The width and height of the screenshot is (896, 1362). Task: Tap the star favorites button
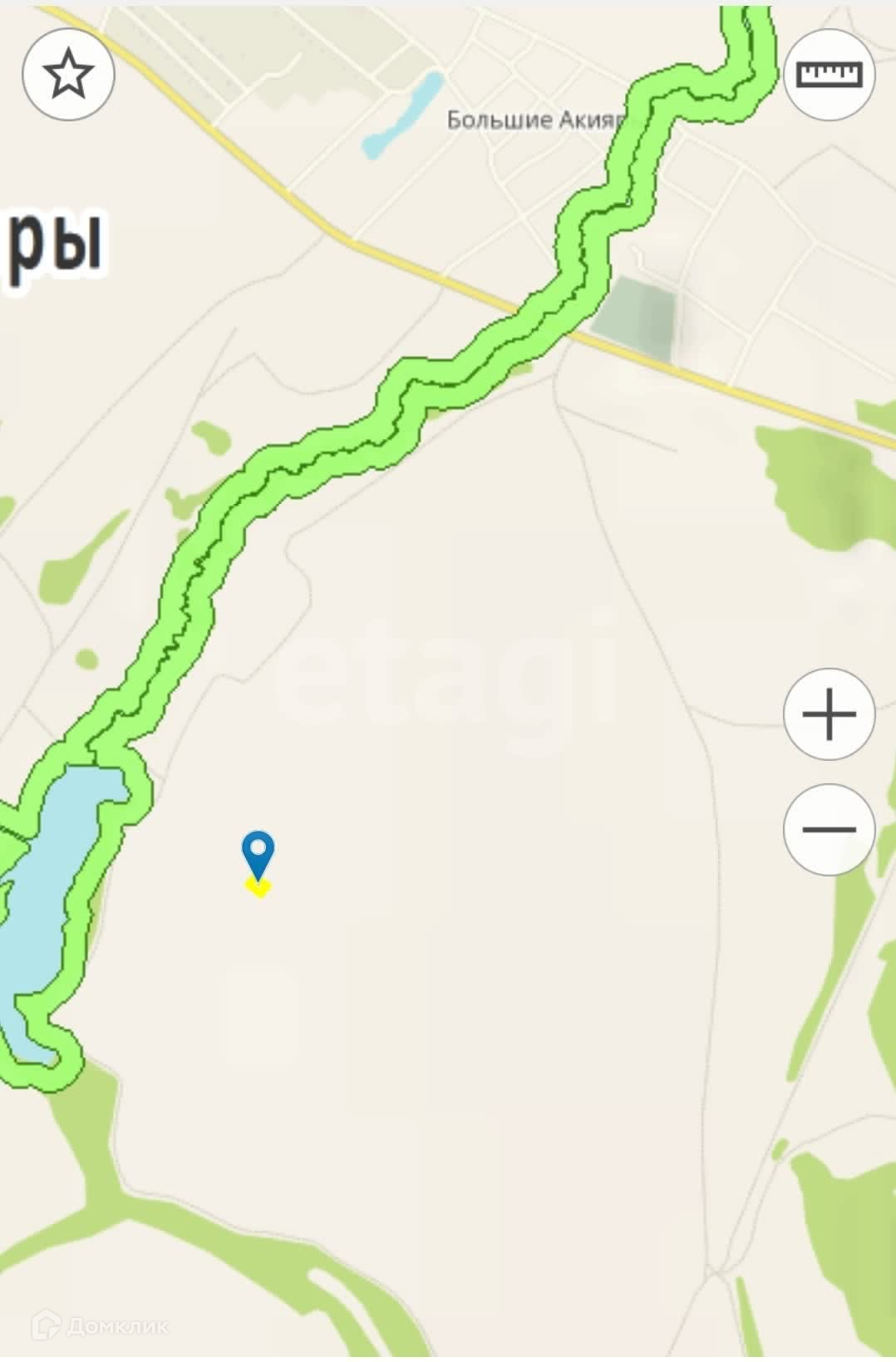click(x=68, y=74)
